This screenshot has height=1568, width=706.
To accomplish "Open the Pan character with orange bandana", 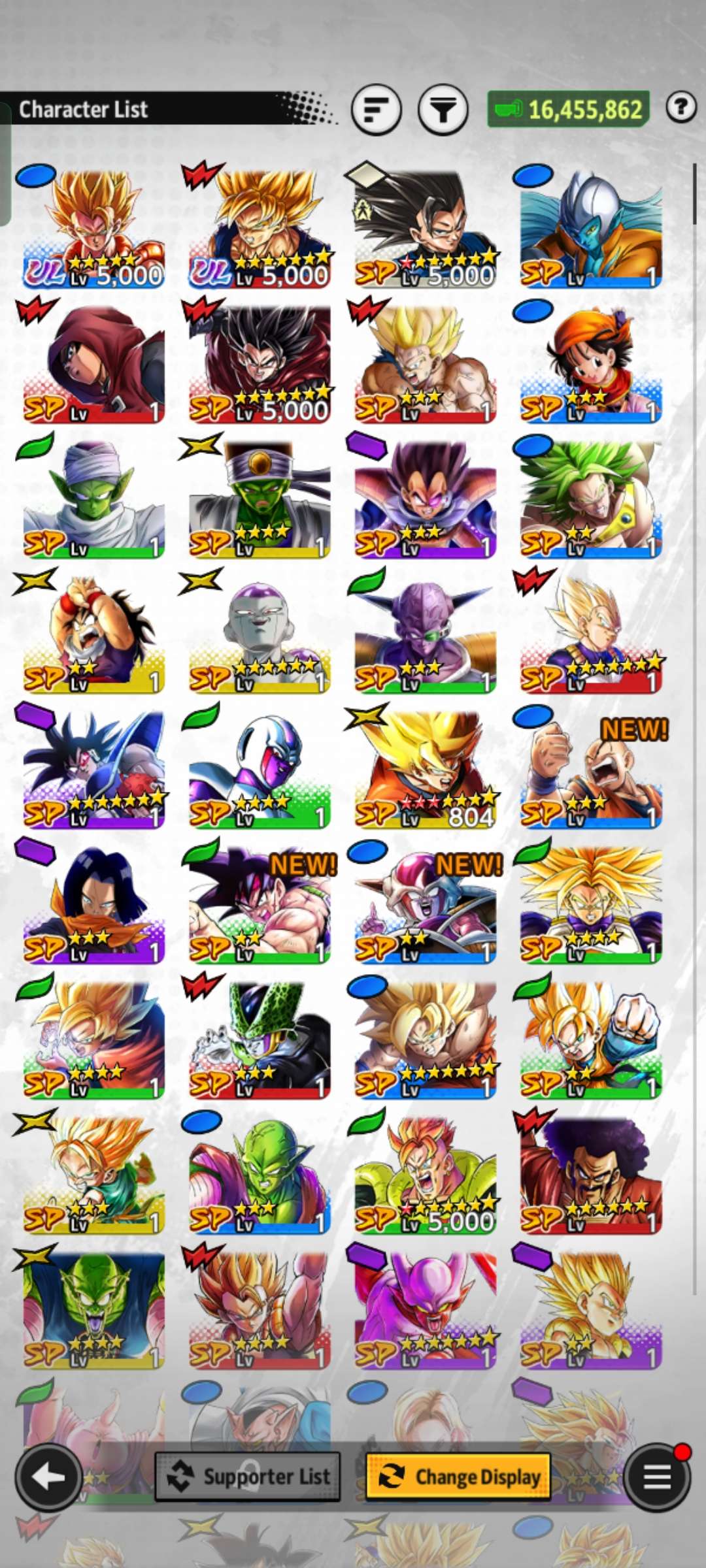I will (x=591, y=363).
